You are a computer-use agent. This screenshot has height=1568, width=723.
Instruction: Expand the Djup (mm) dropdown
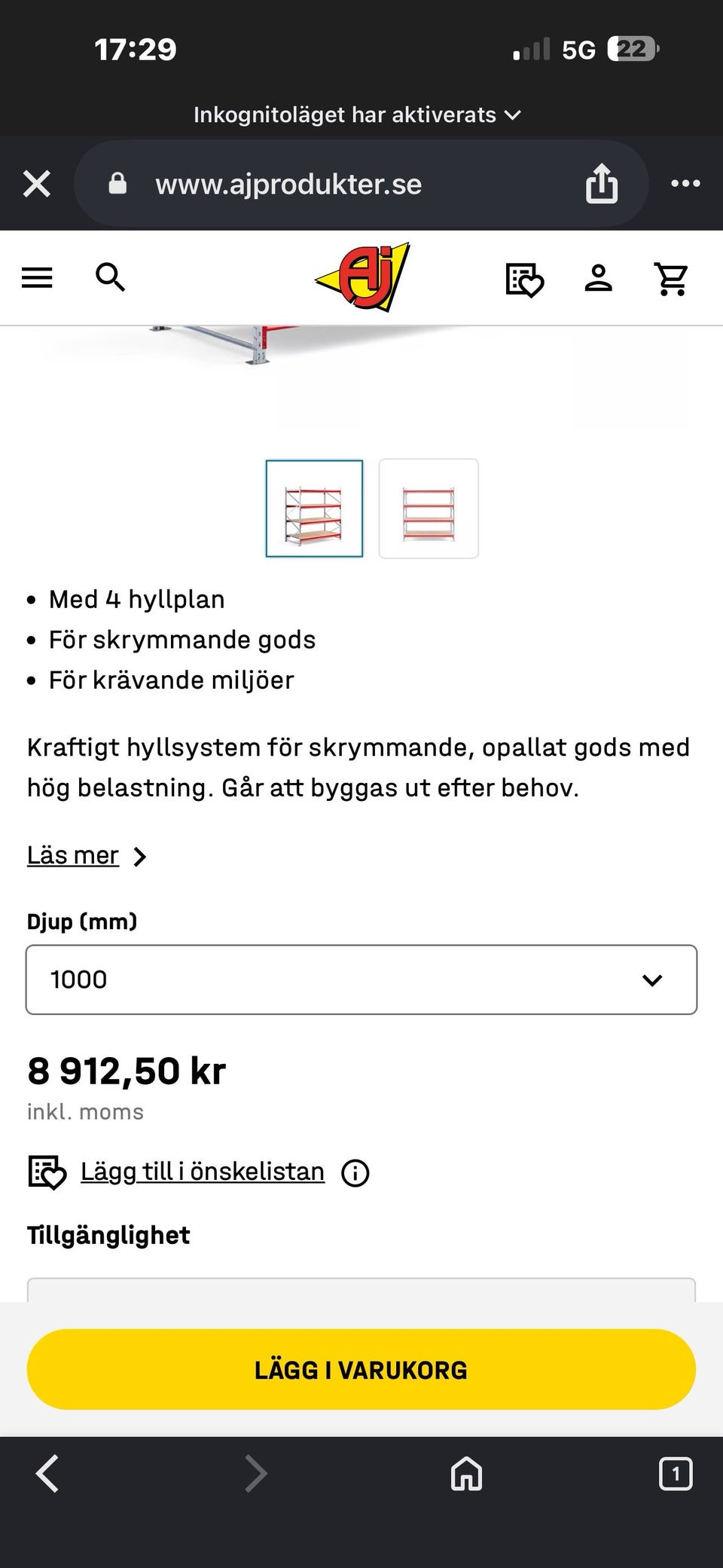pyautogui.click(x=361, y=980)
